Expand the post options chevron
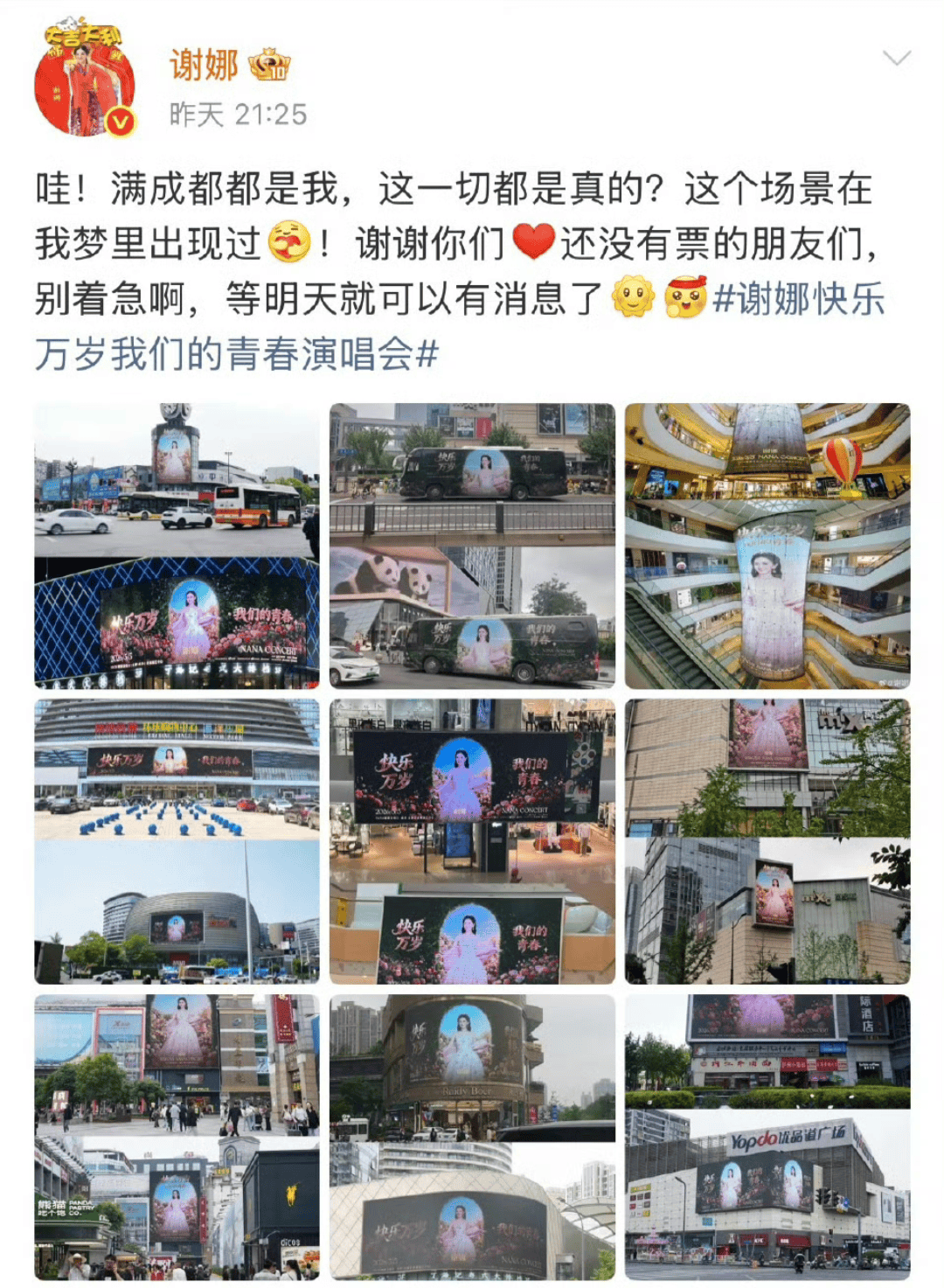 (x=897, y=59)
